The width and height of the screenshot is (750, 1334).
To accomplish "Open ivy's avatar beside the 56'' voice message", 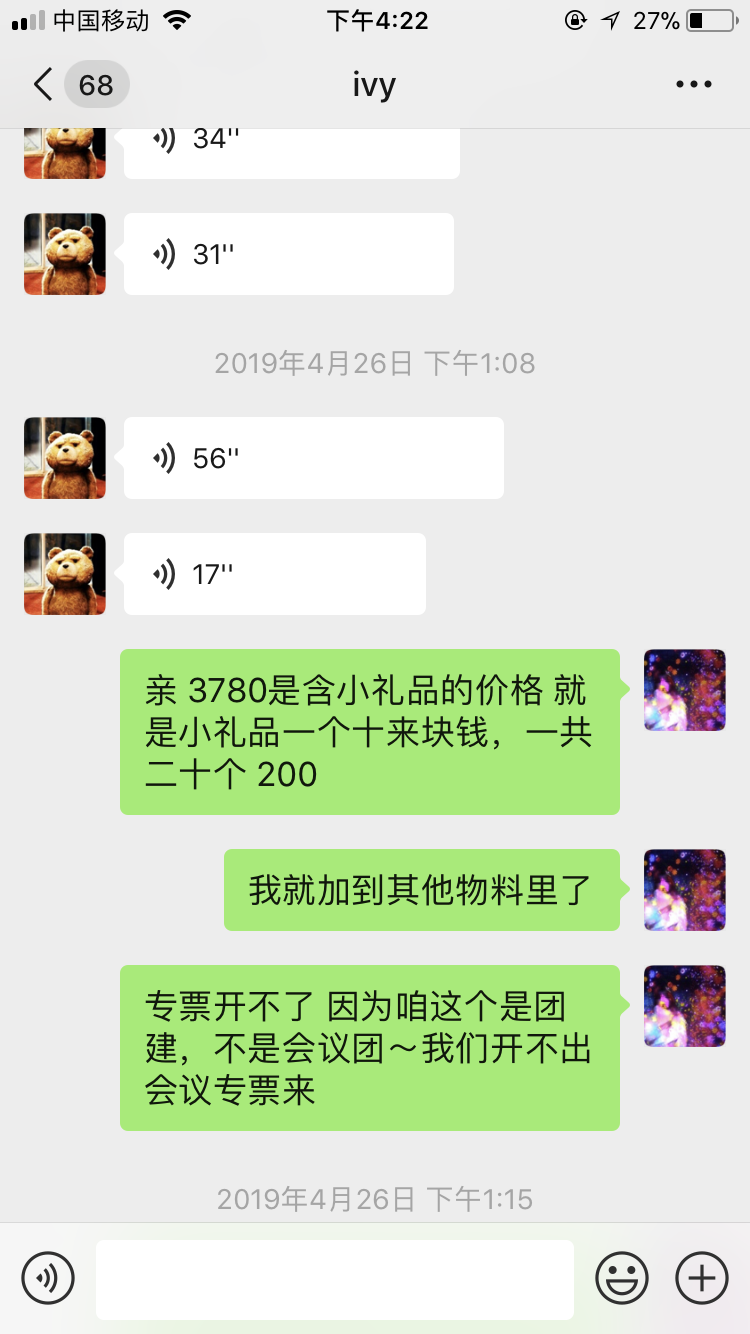I will (x=65, y=458).
